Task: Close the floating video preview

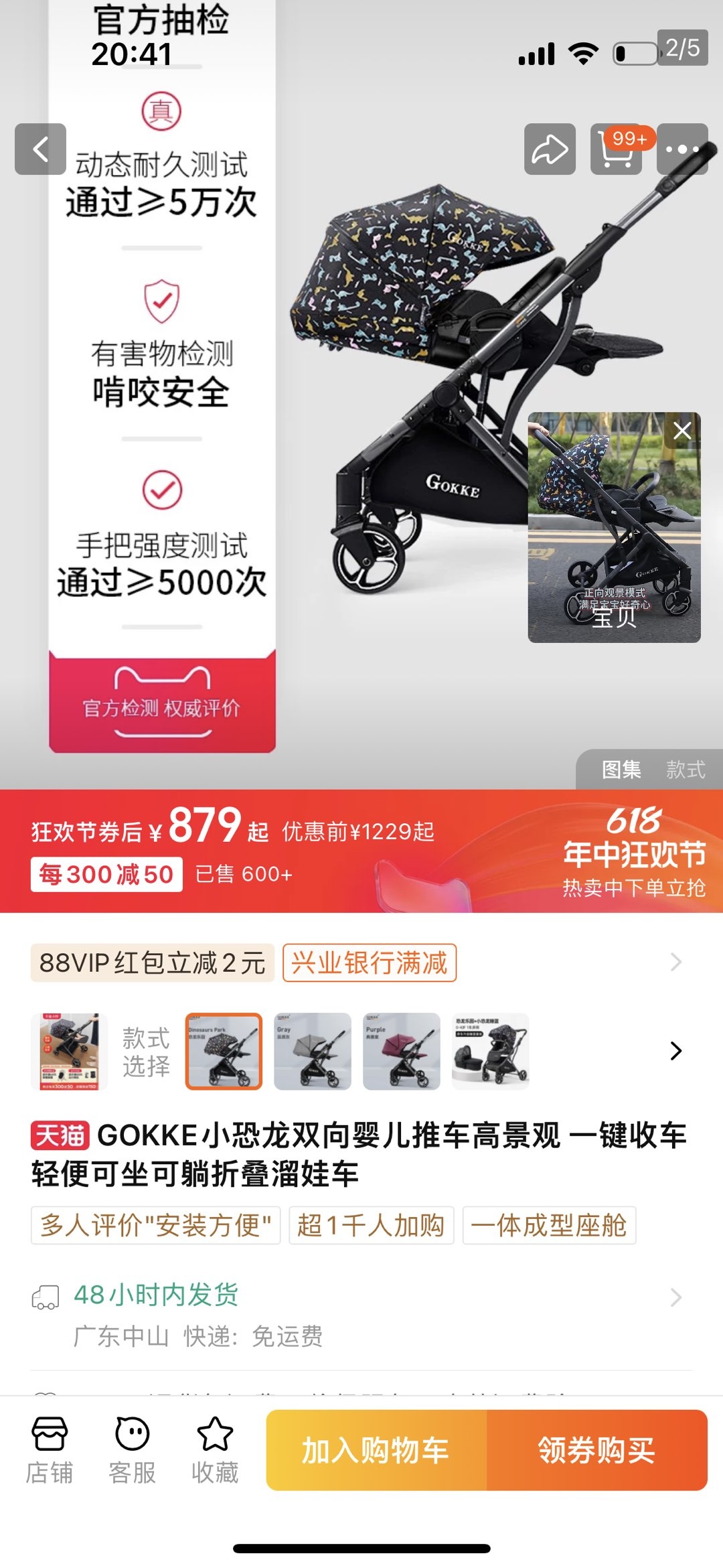Action: pos(682,431)
